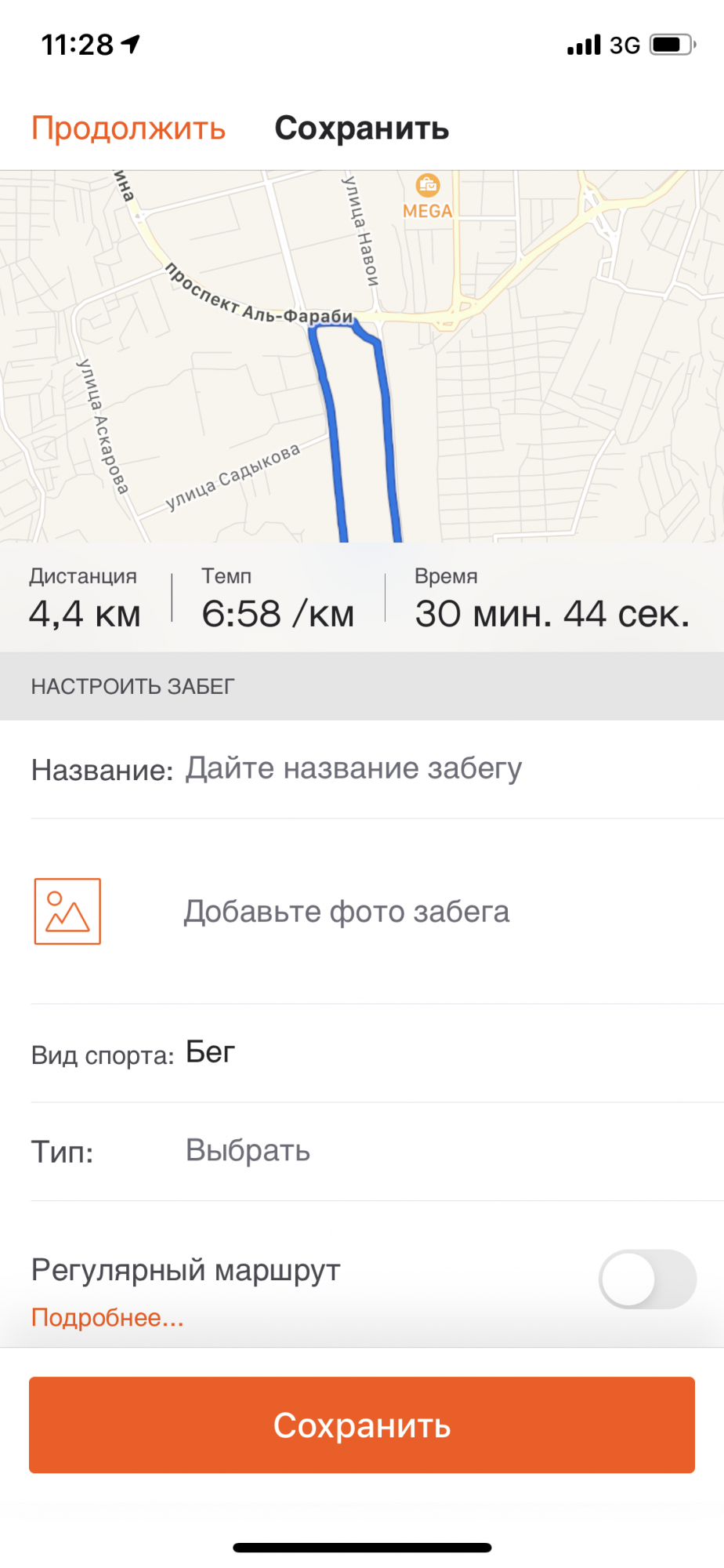724x1568 pixels.
Task: Save the run with the orange Сохранить button
Action: pyautogui.click(x=362, y=1425)
